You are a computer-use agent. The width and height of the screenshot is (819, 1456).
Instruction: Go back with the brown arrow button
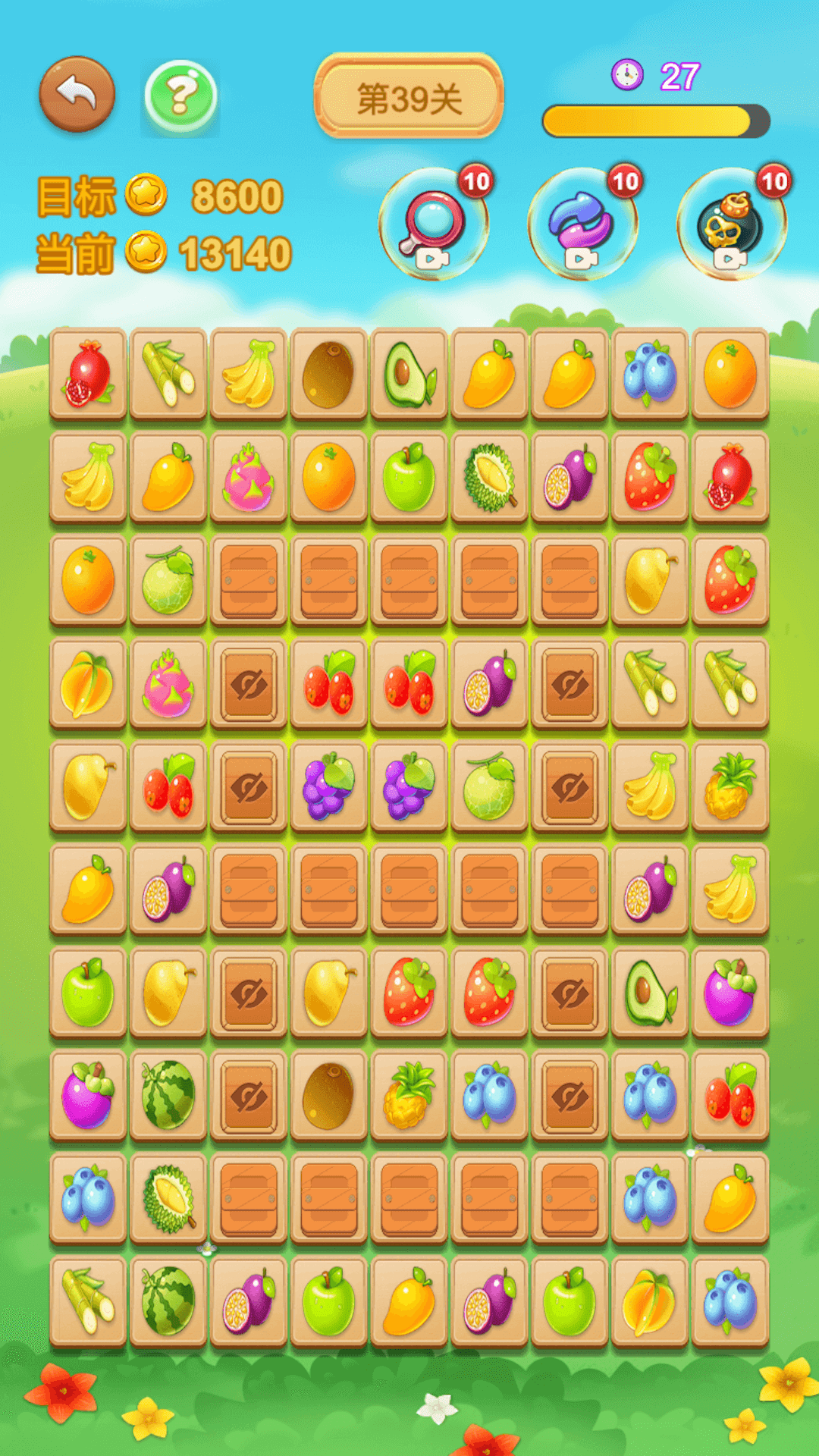(x=77, y=94)
